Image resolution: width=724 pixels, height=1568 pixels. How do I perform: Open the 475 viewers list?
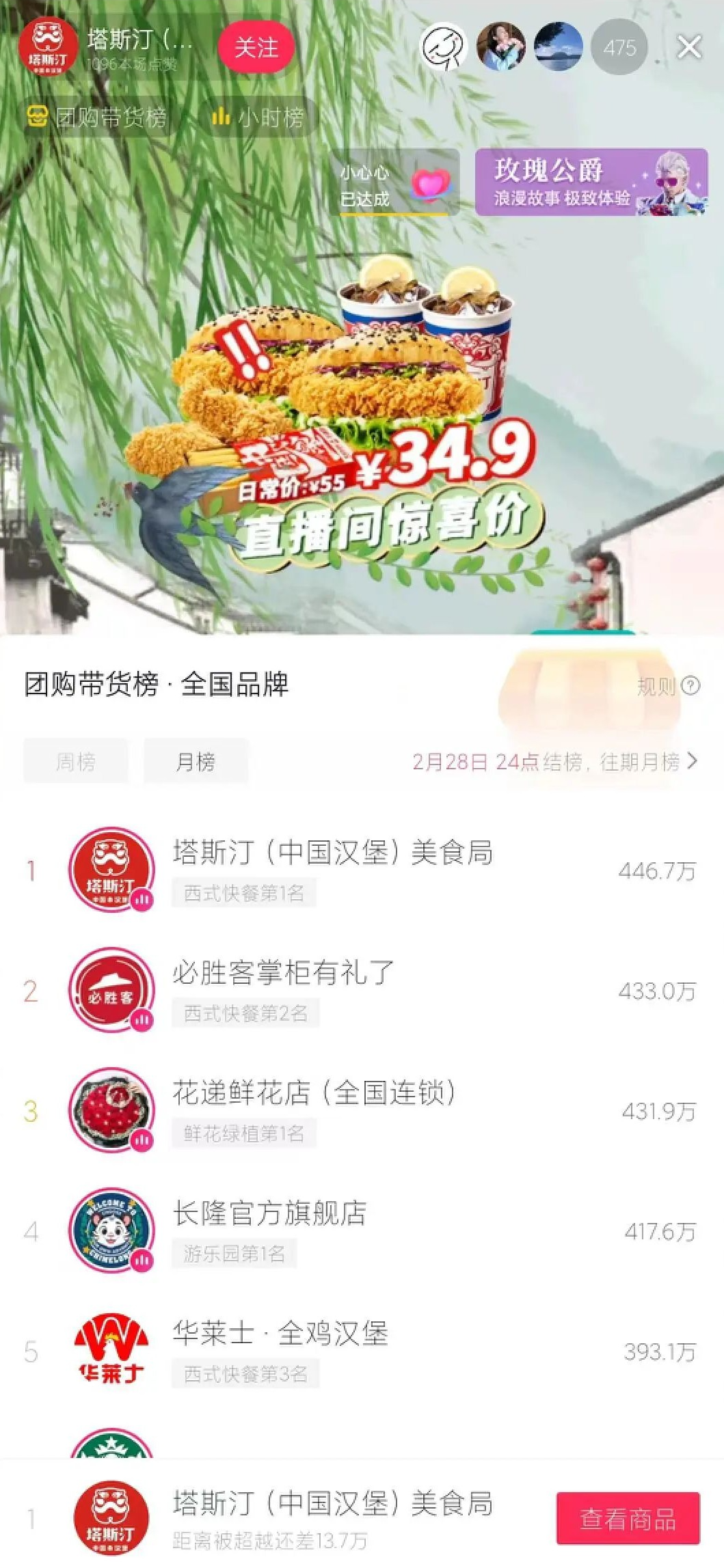(619, 47)
